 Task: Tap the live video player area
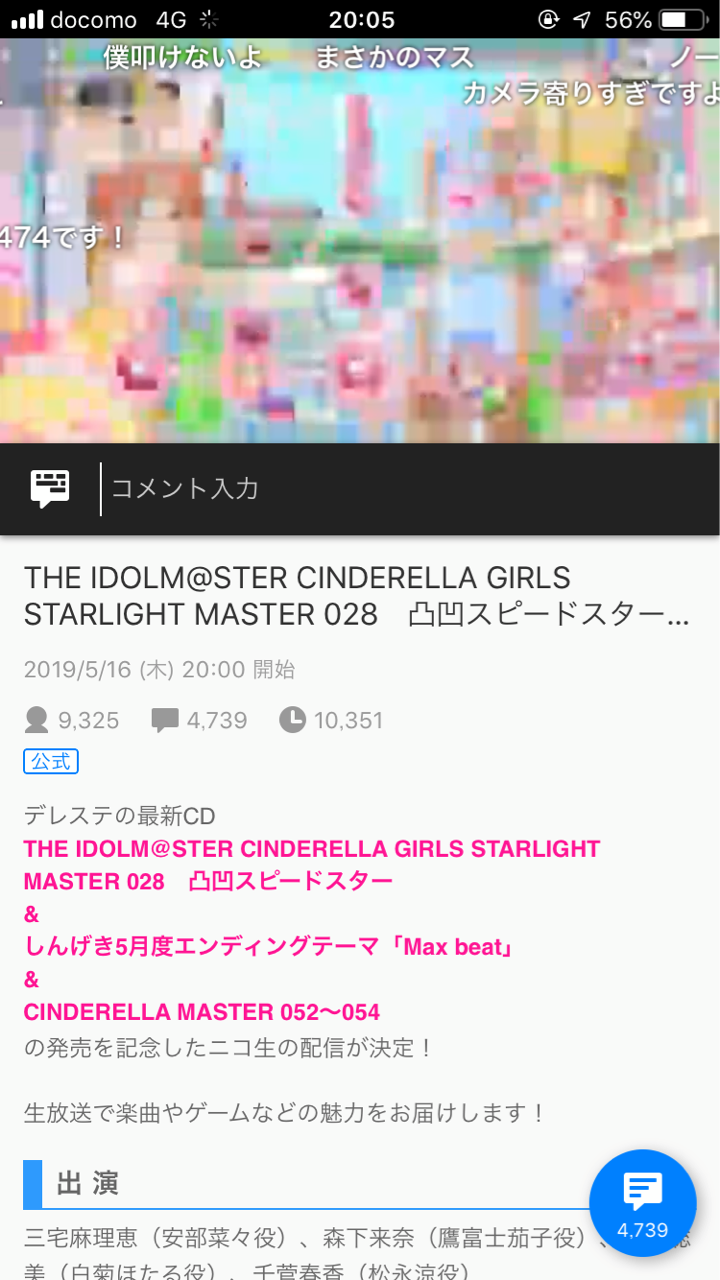(360, 241)
